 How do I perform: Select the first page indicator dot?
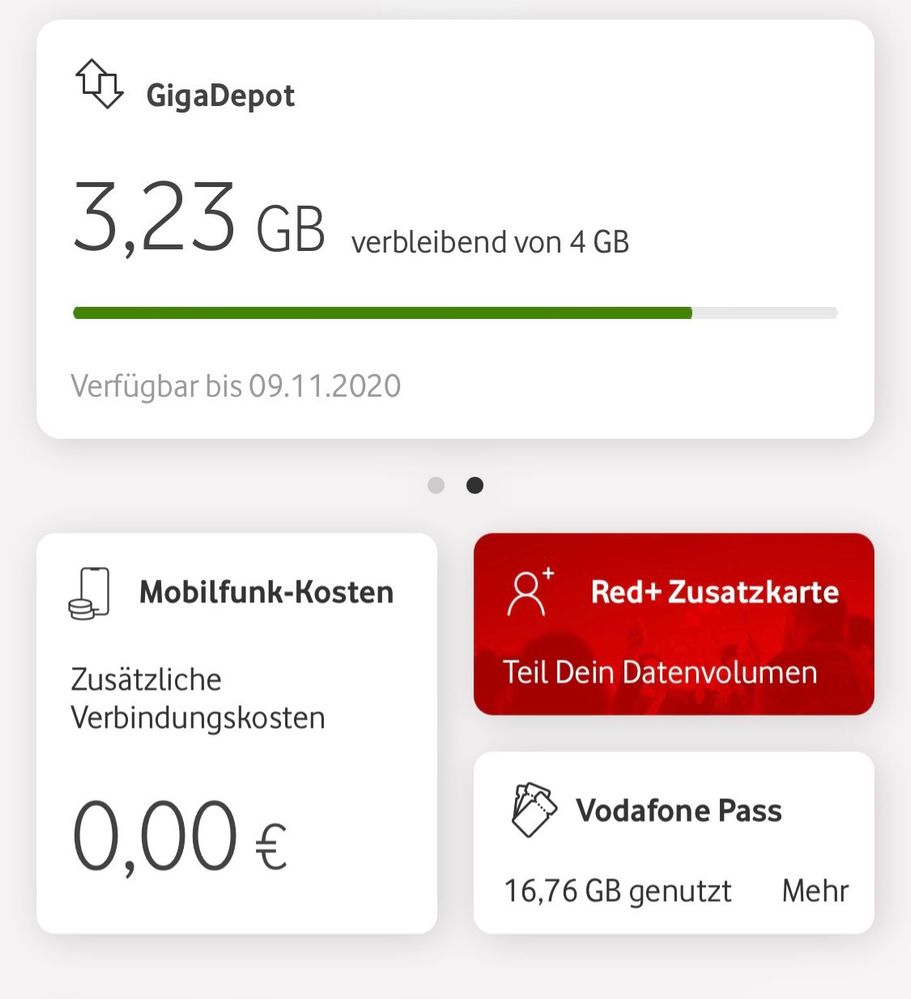pyautogui.click(x=436, y=485)
